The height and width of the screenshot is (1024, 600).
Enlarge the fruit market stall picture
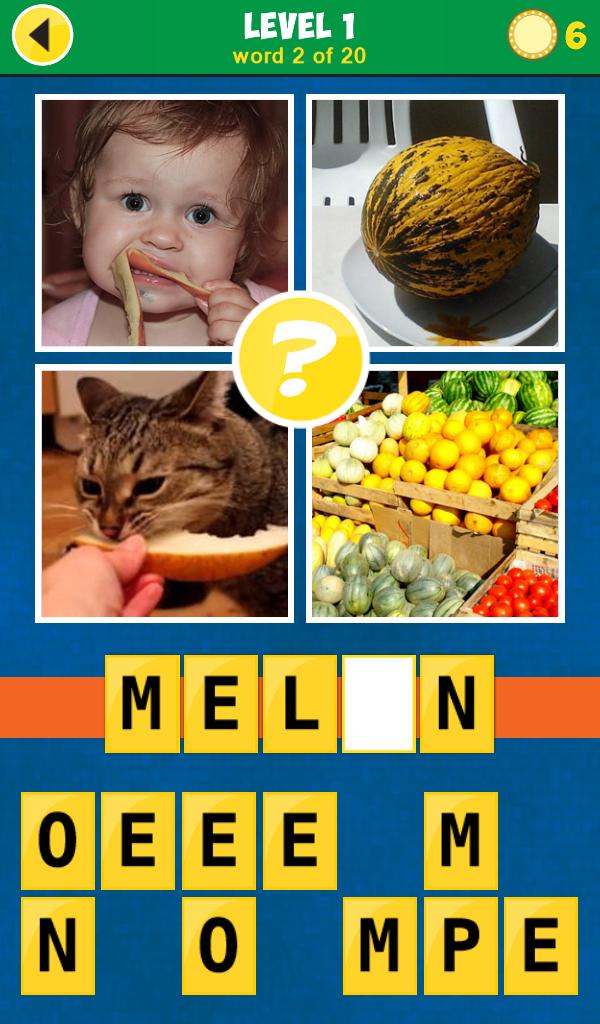pyautogui.click(x=435, y=493)
